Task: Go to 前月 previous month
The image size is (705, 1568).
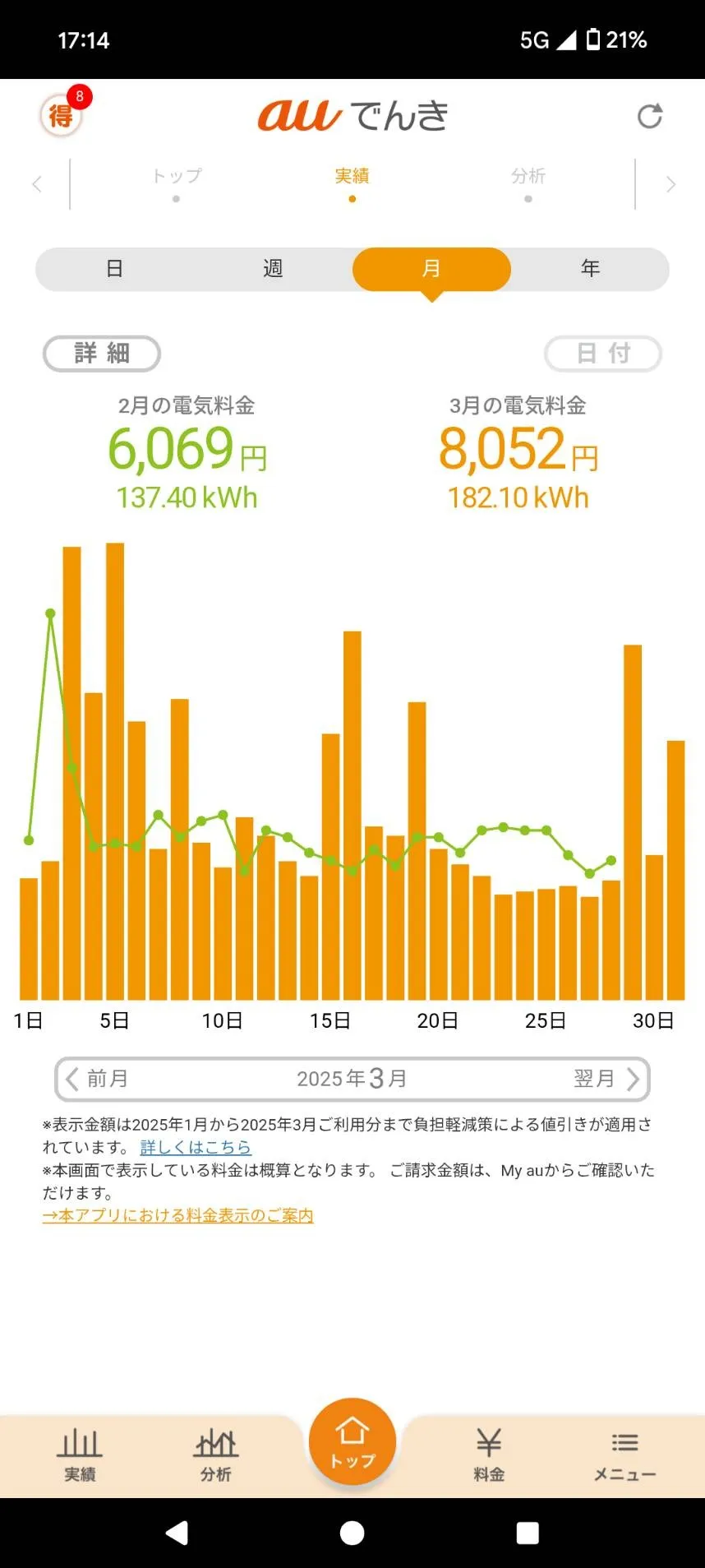Action: [x=98, y=1078]
